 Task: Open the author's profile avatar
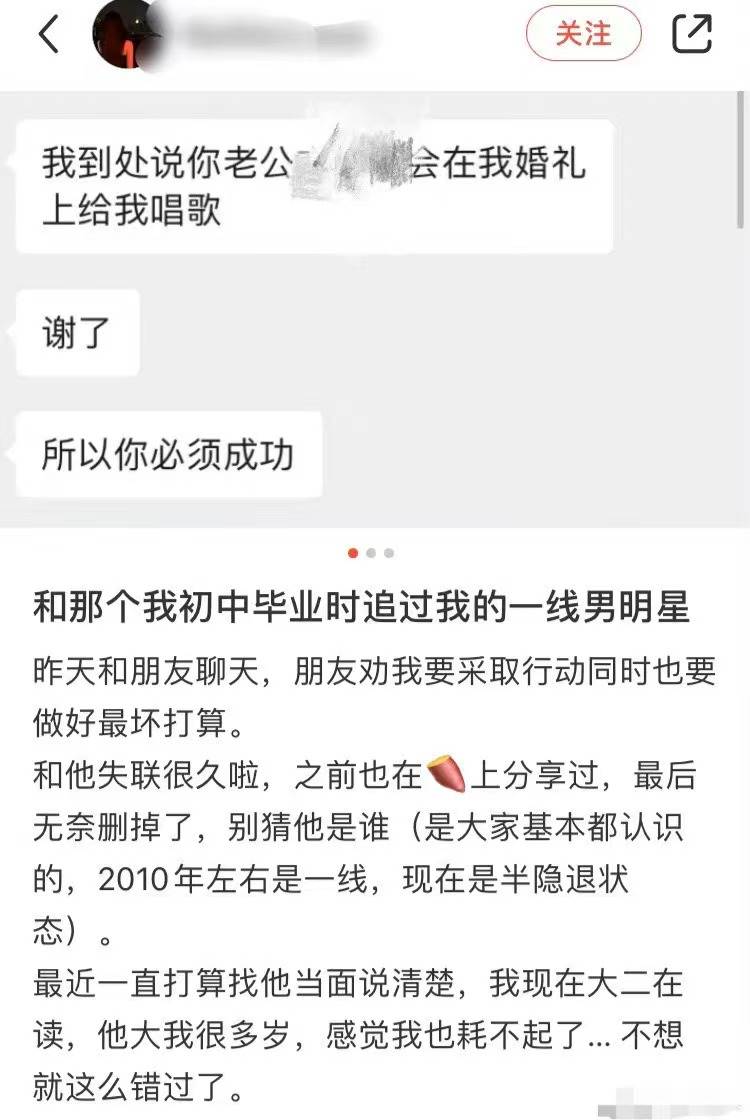coord(127,36)
